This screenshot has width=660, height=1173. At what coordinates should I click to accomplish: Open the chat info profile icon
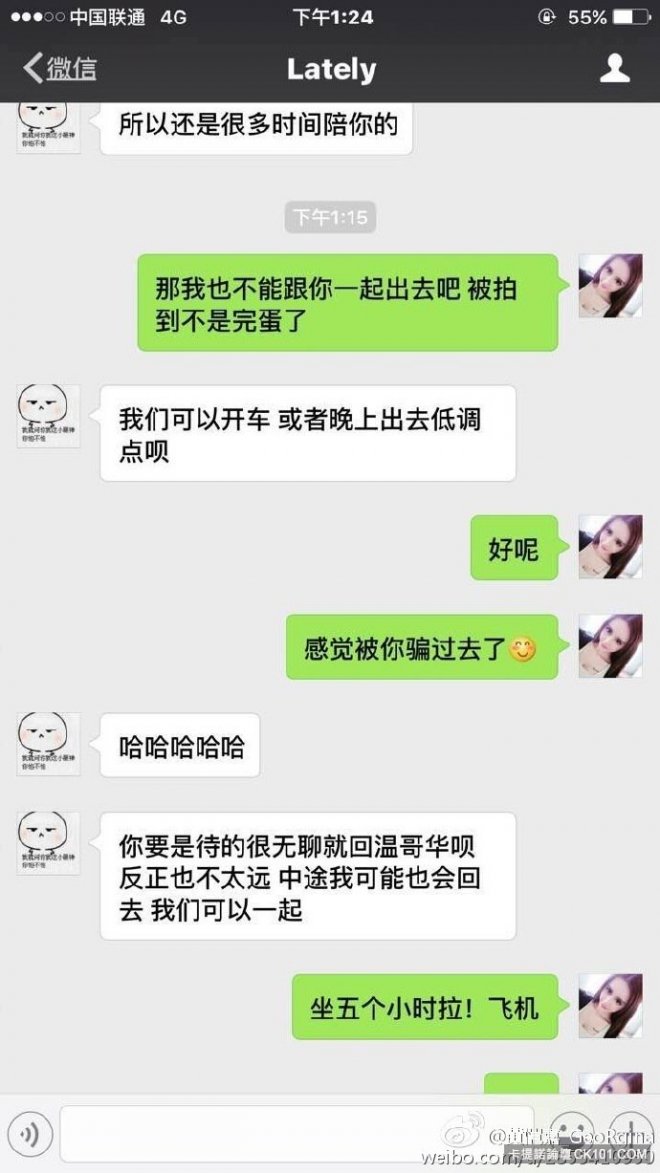click(x=614, y=68)
